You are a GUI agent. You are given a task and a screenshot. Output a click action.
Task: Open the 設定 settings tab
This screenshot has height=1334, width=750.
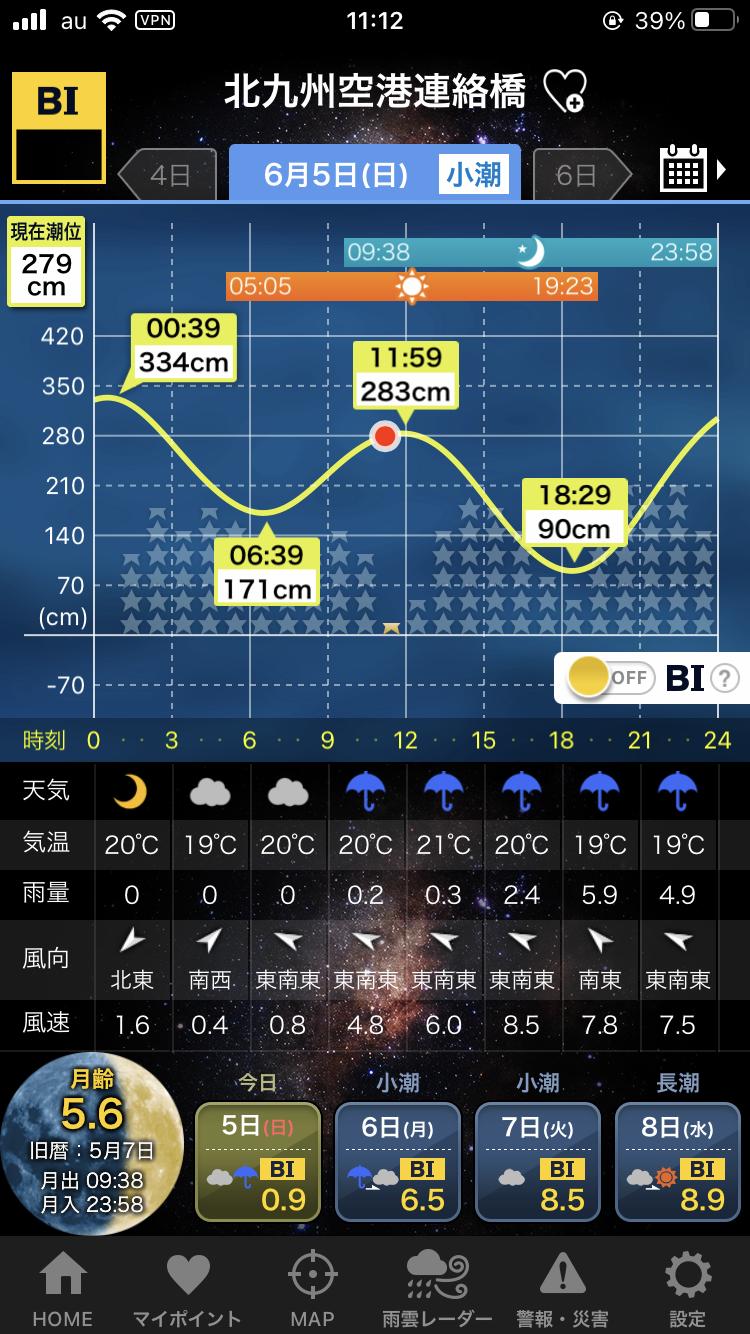point(687,1288)
